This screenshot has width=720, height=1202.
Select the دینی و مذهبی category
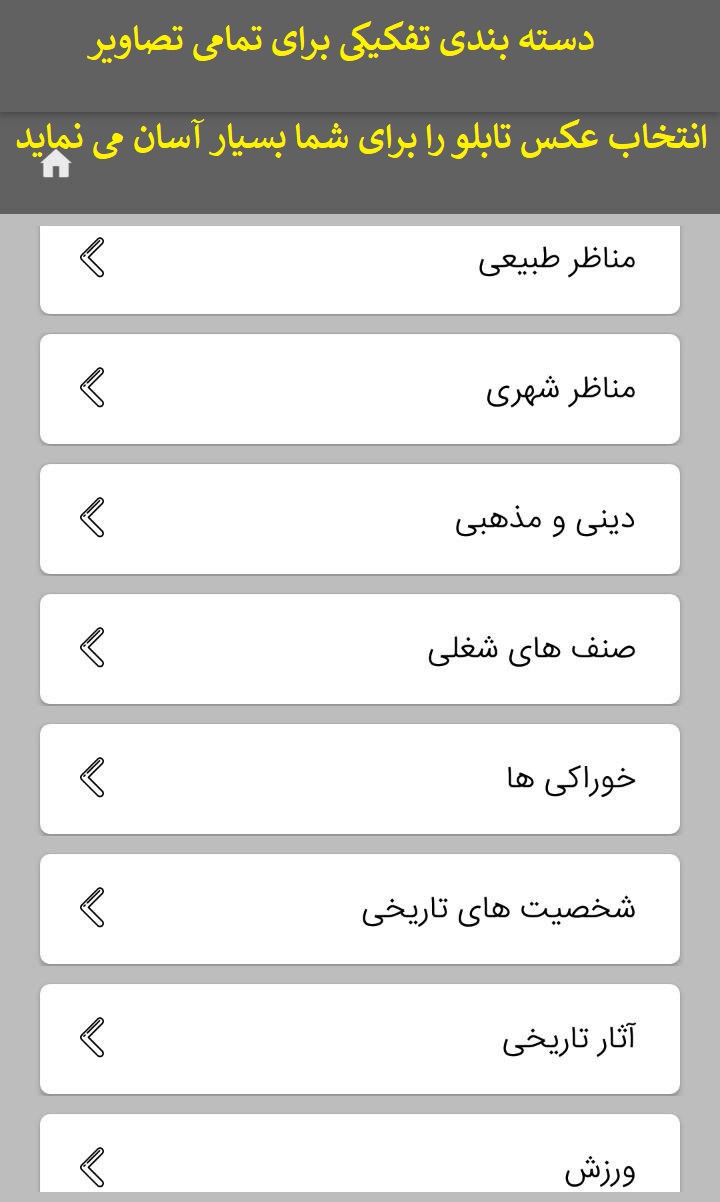pos(360,518)
